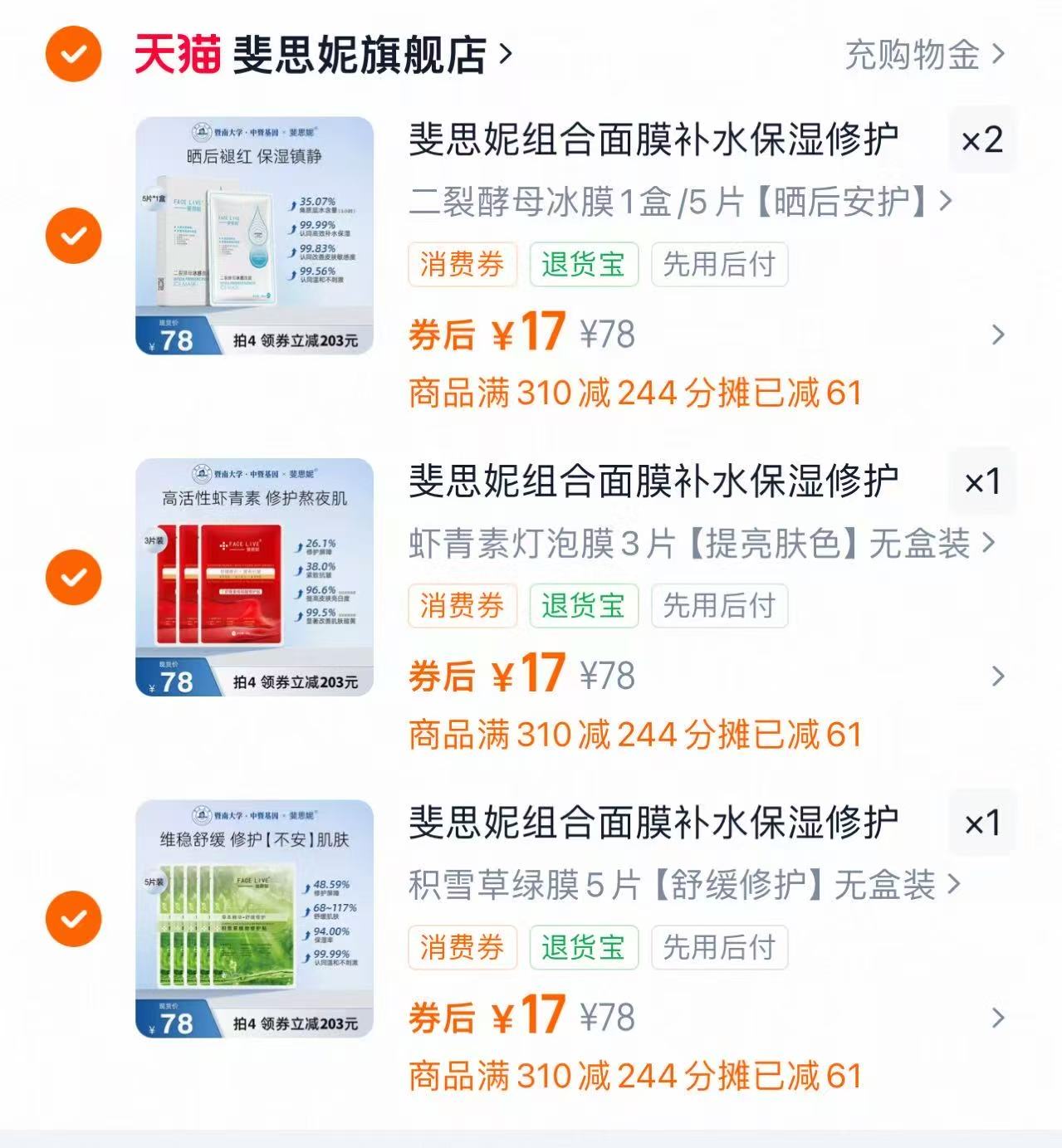Click the 消费券 tag on first product
1062x1148 pixels.
pos(461,265)
